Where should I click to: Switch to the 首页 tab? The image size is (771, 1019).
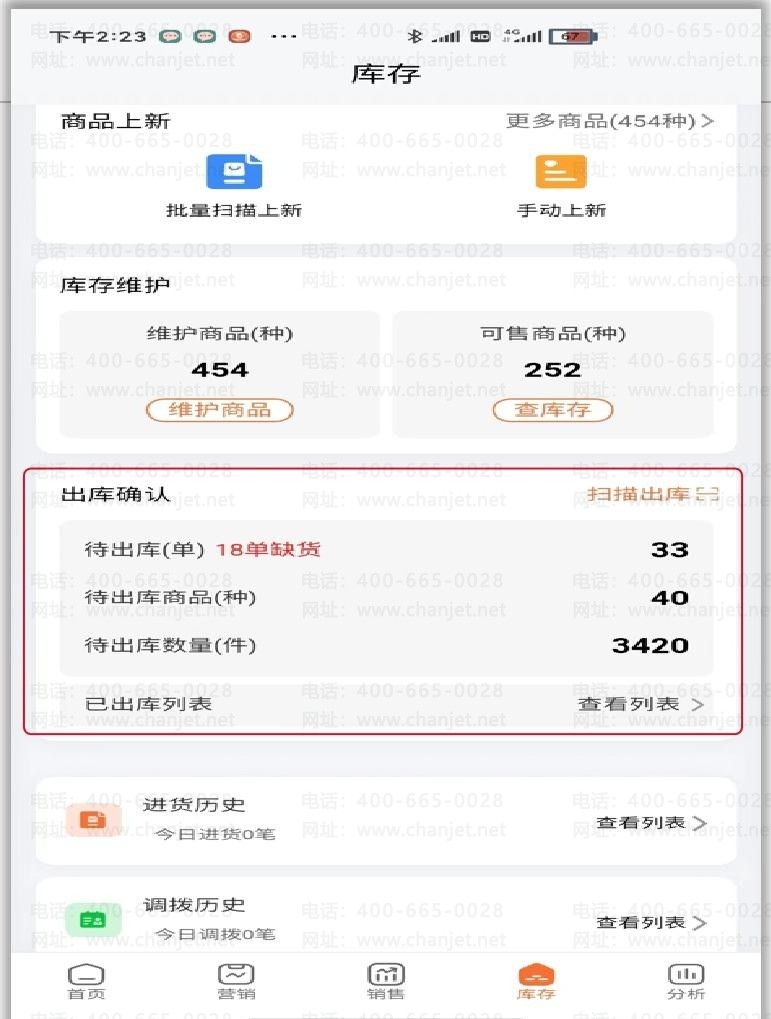[x=85, y=981]
